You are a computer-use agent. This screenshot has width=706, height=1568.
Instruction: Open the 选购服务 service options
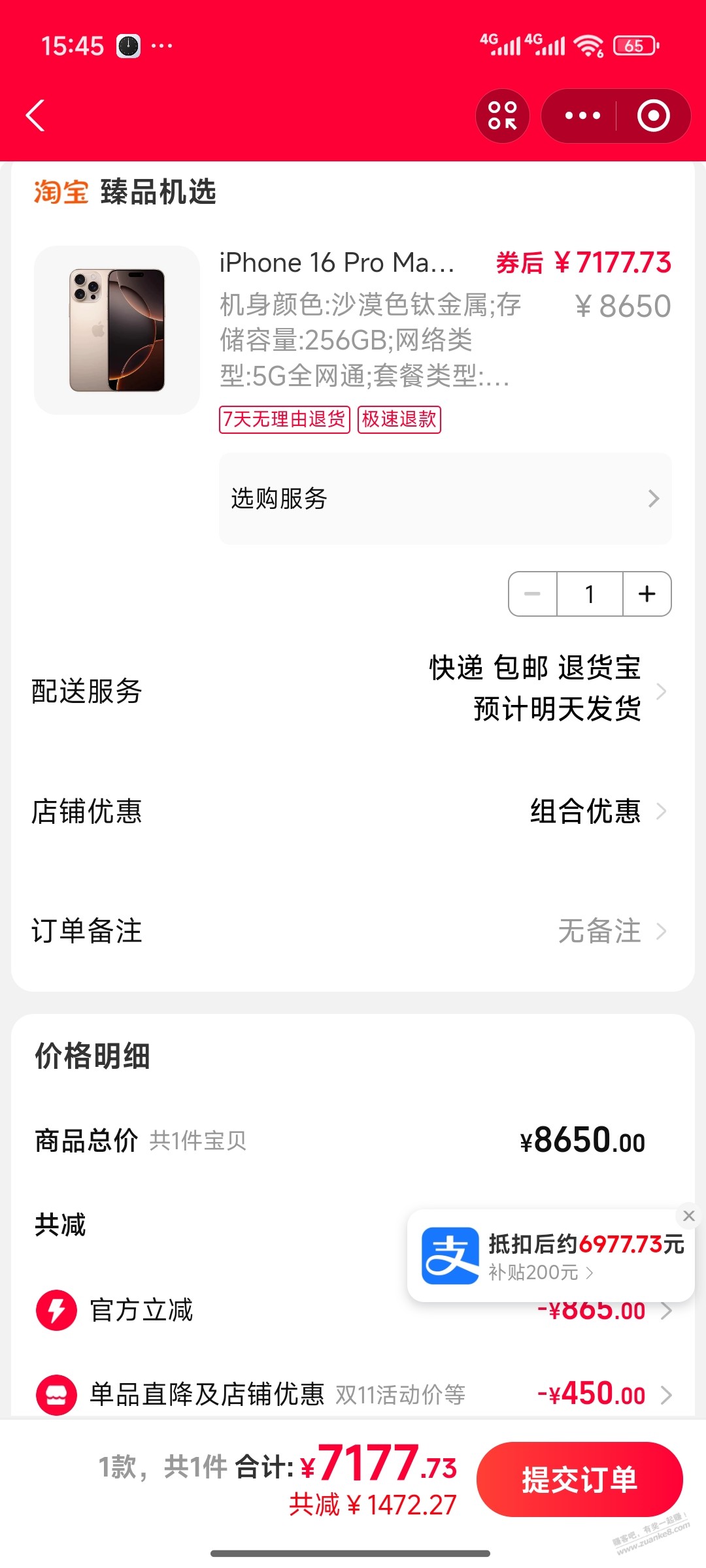(x=445, y=498)
